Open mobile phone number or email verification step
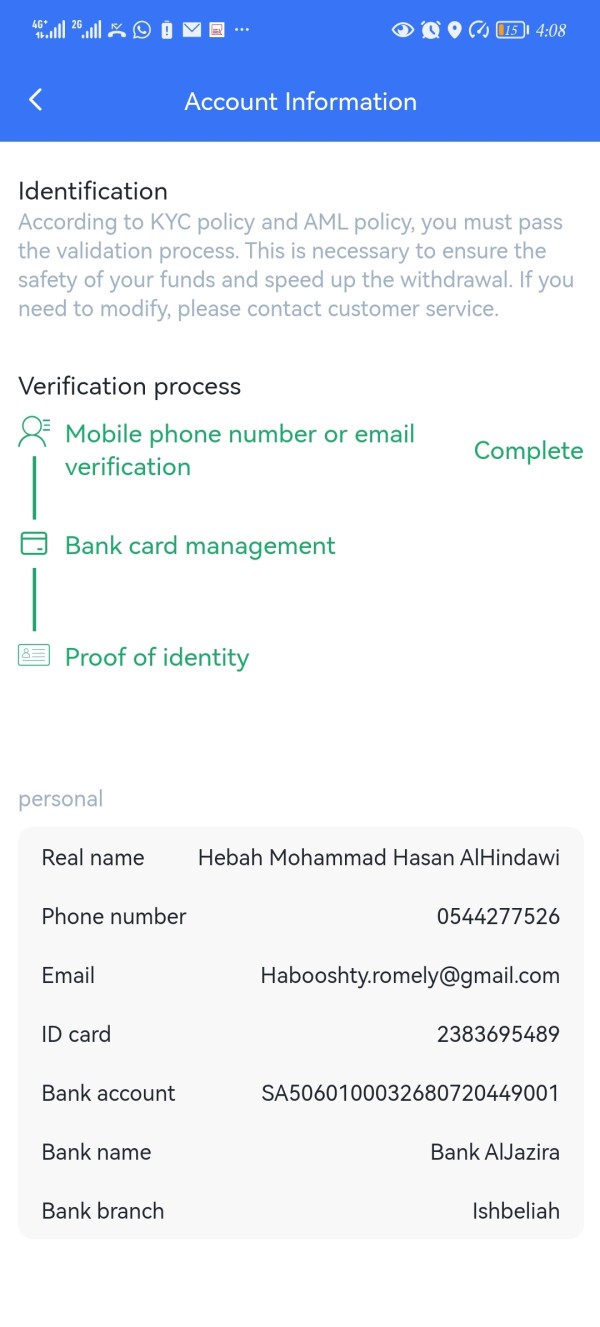Viewport: 600px width, 1327px height. (240, 450)
